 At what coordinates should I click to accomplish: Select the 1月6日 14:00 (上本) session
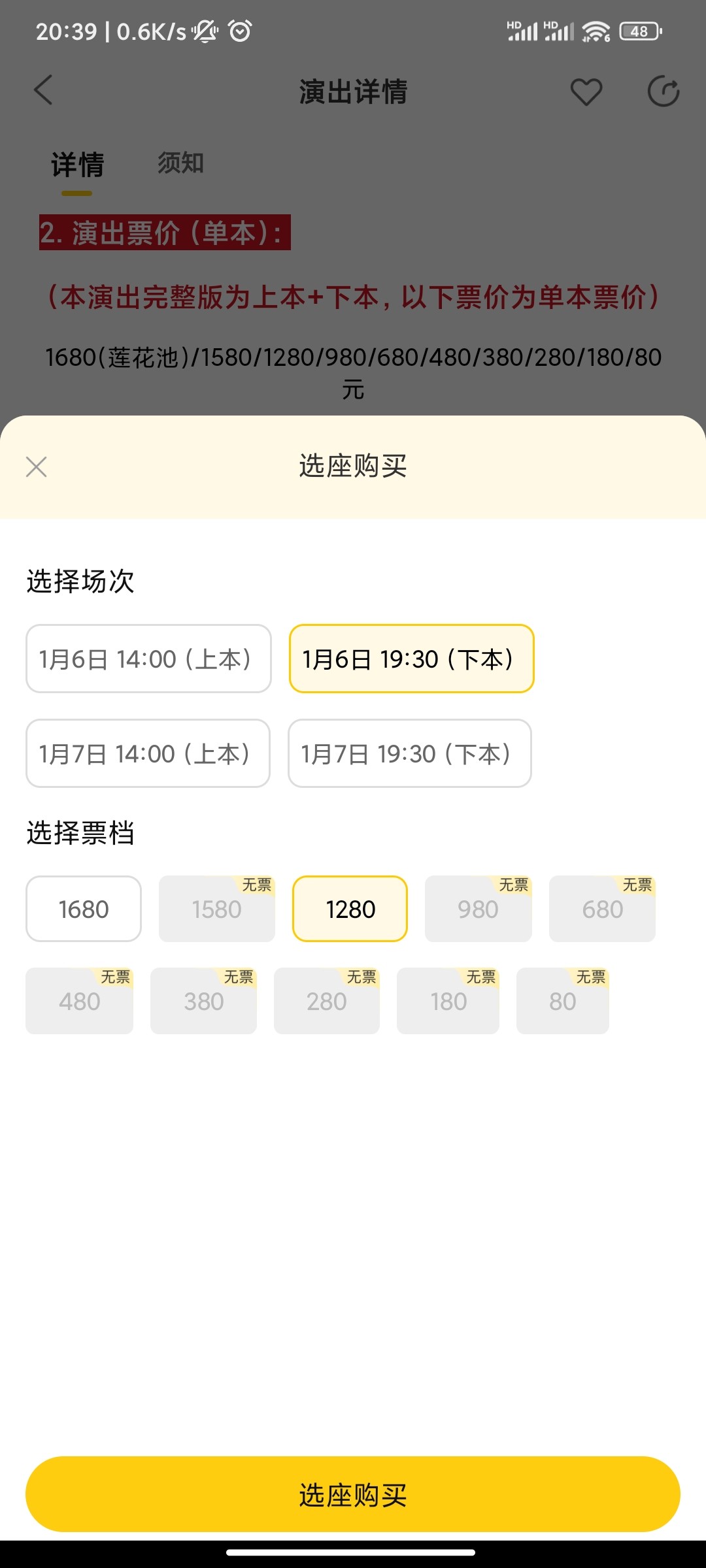pos(148,659)
